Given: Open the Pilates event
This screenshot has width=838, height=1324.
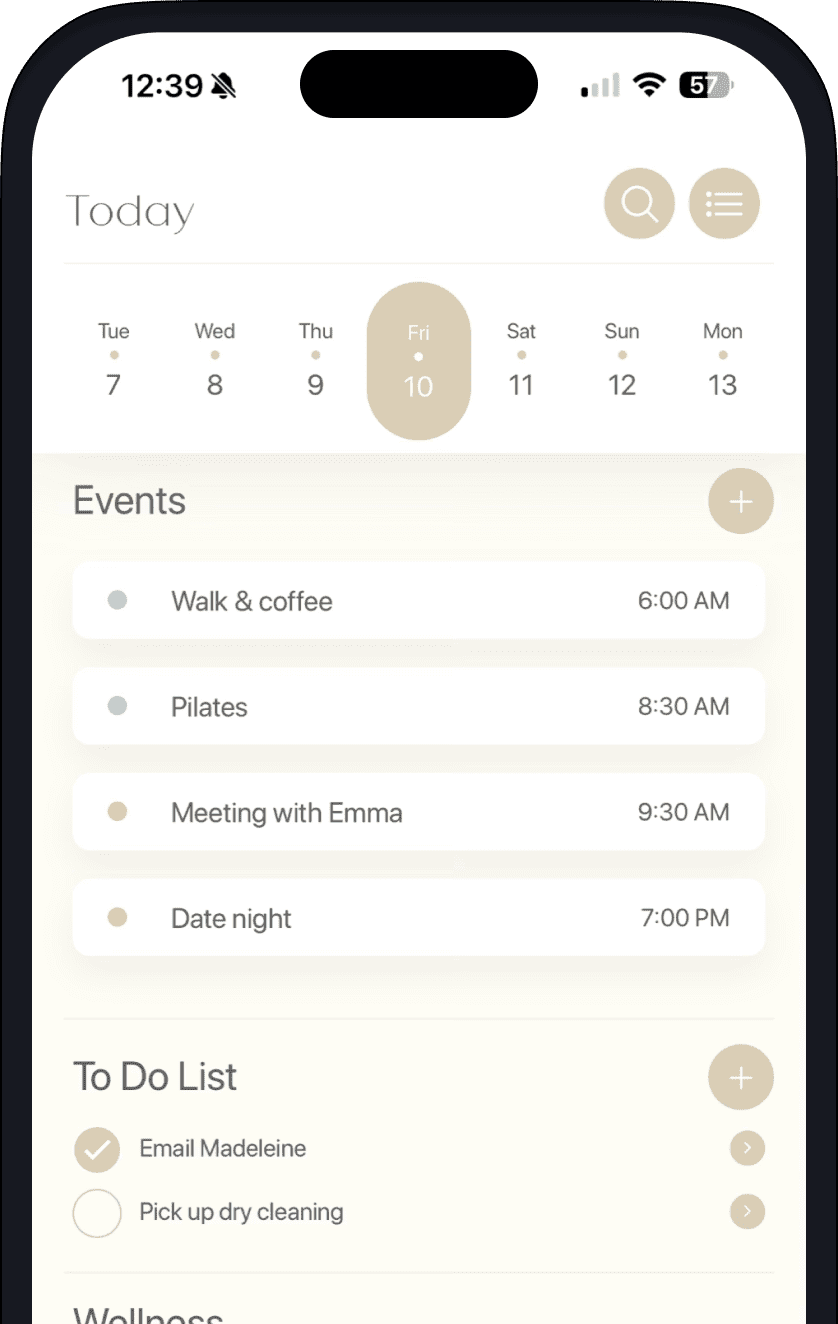Looking at the screenshot, I should click(418, 707).
